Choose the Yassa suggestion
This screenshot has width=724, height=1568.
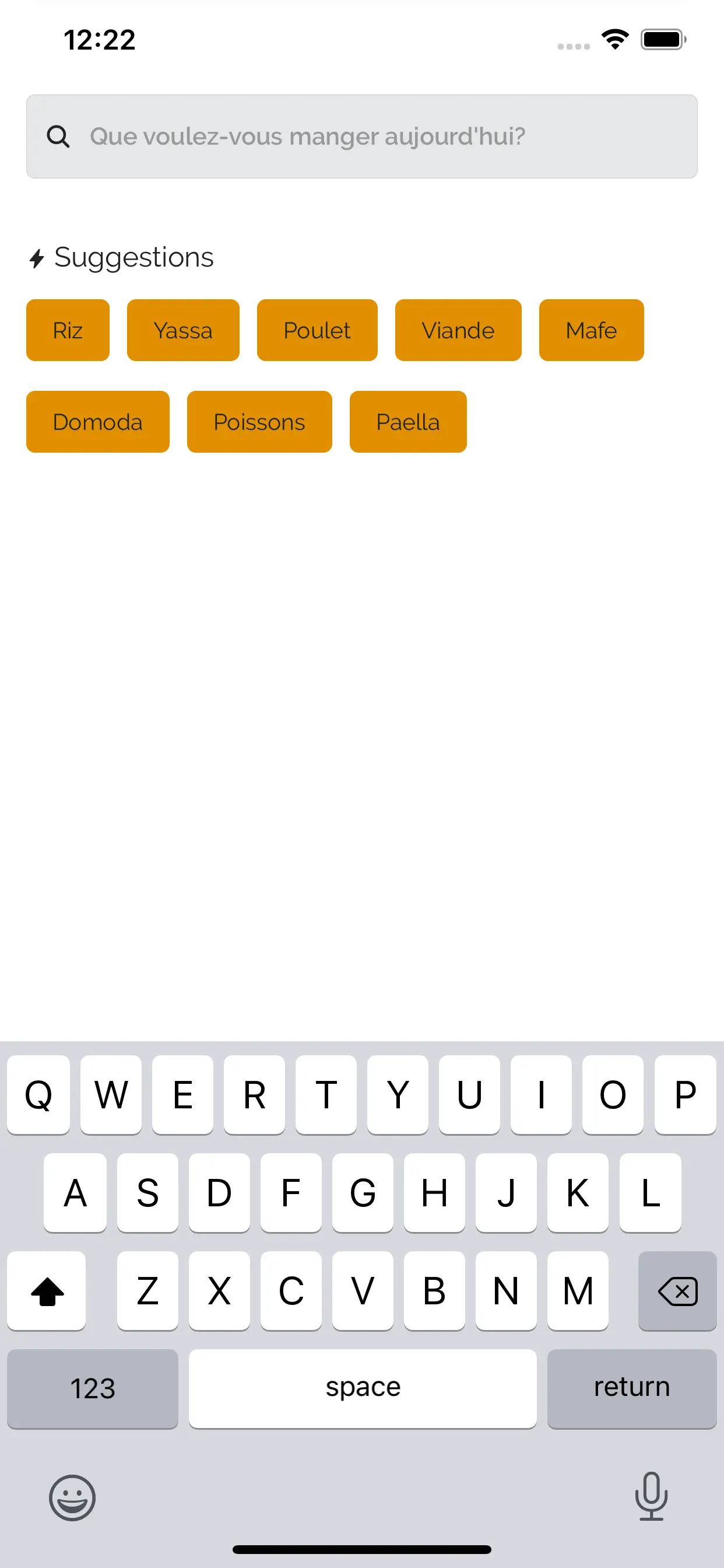coord(183,330)
